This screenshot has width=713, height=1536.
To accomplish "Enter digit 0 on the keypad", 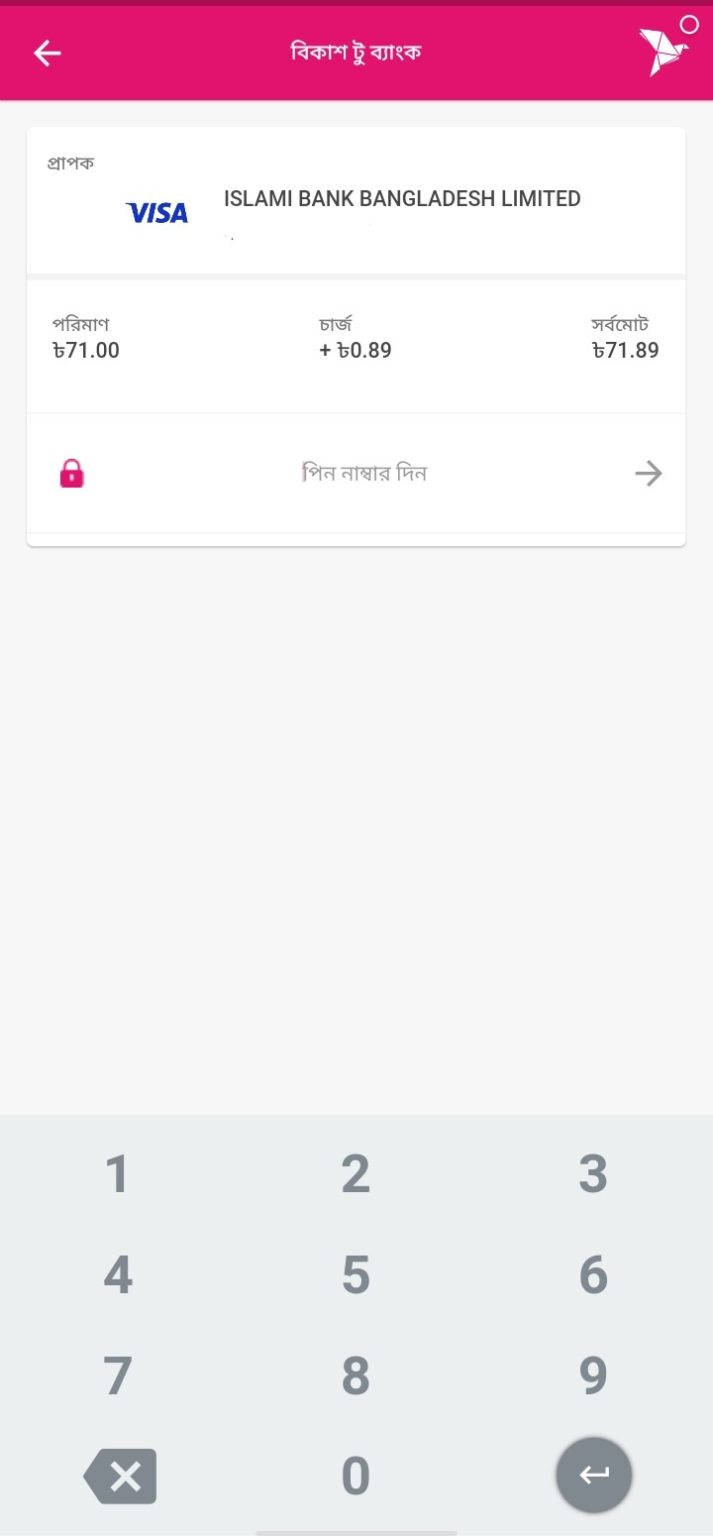I will pyautogui.click(x=356, y=1476).
